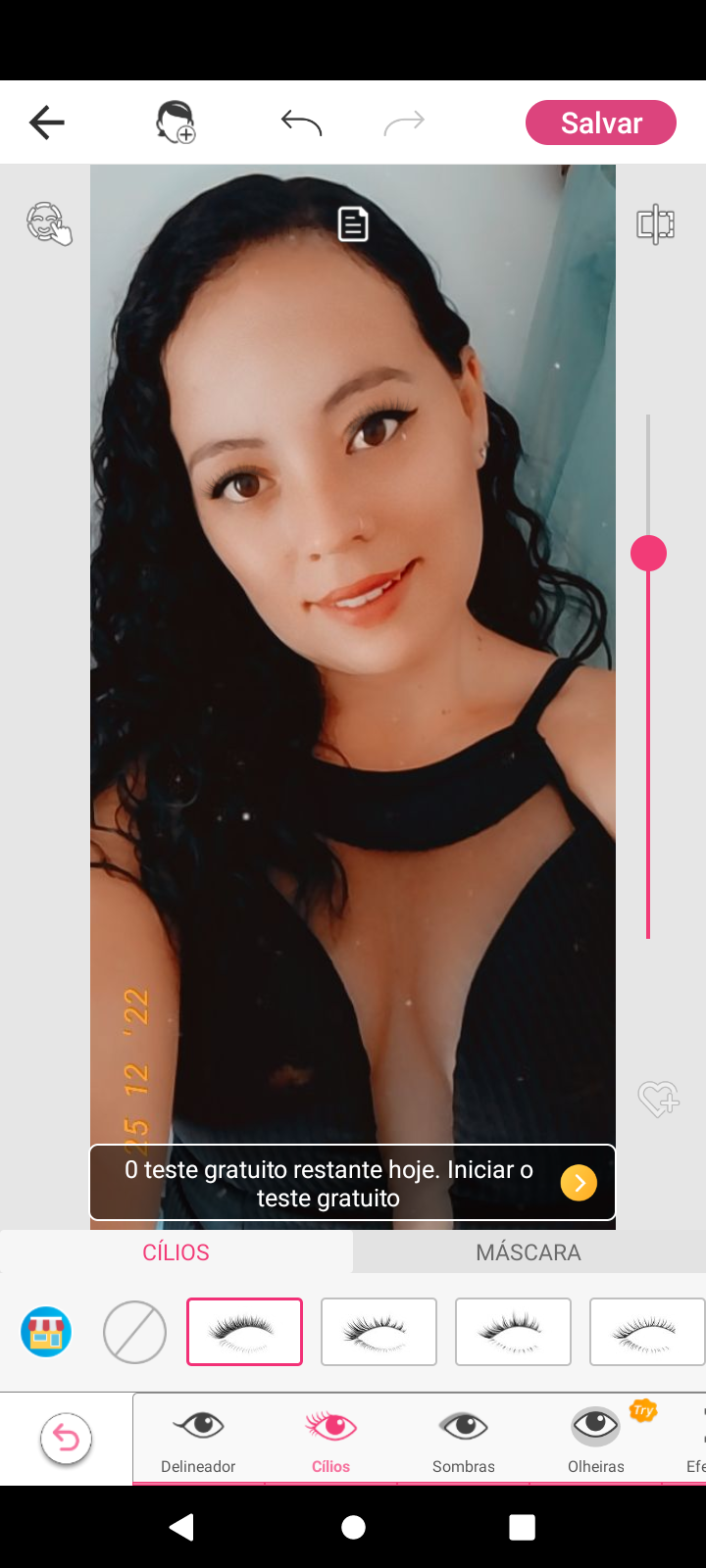Switch to the MÁSCARA tab
The width and height of the screenshot is (706, 1568).
529,1252
